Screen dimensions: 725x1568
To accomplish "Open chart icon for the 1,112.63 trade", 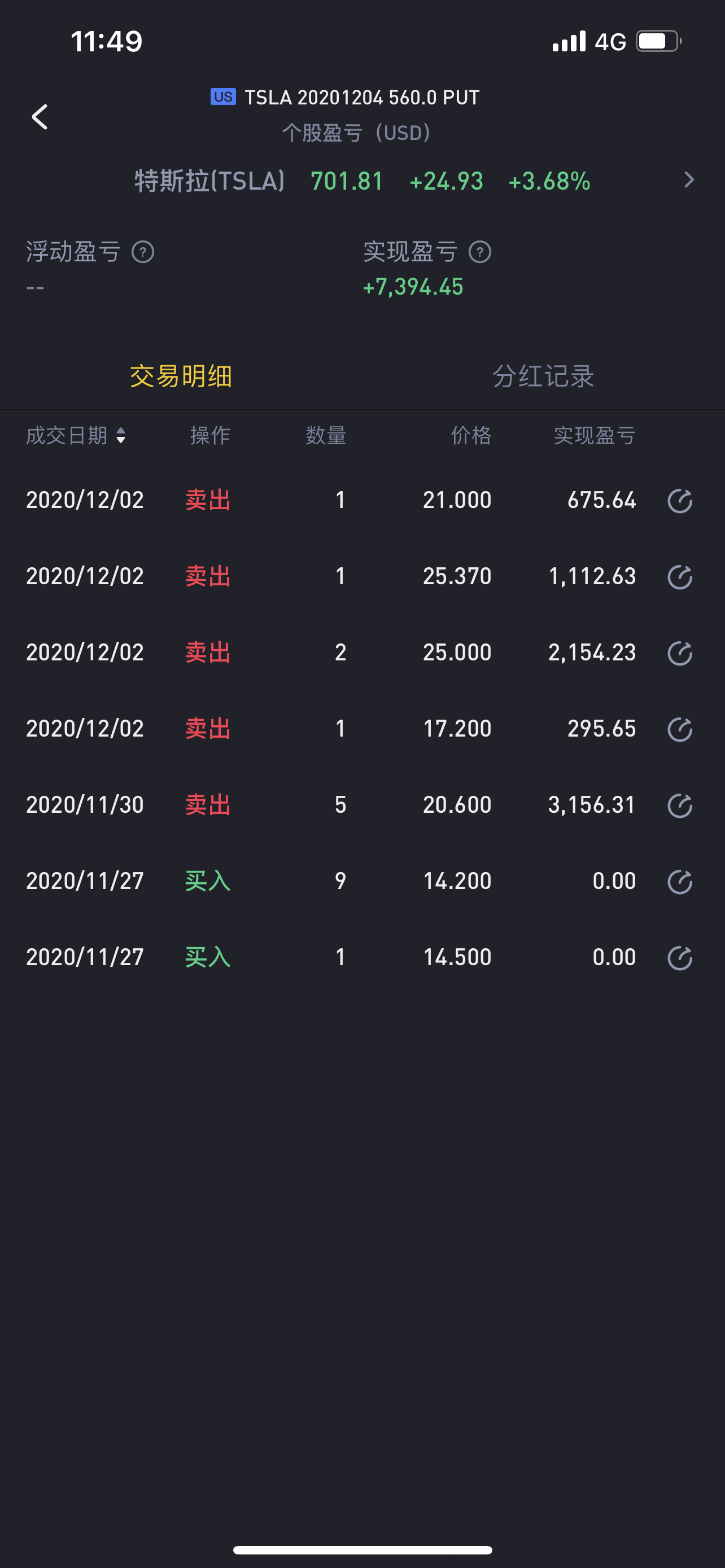I will (679, 576).
